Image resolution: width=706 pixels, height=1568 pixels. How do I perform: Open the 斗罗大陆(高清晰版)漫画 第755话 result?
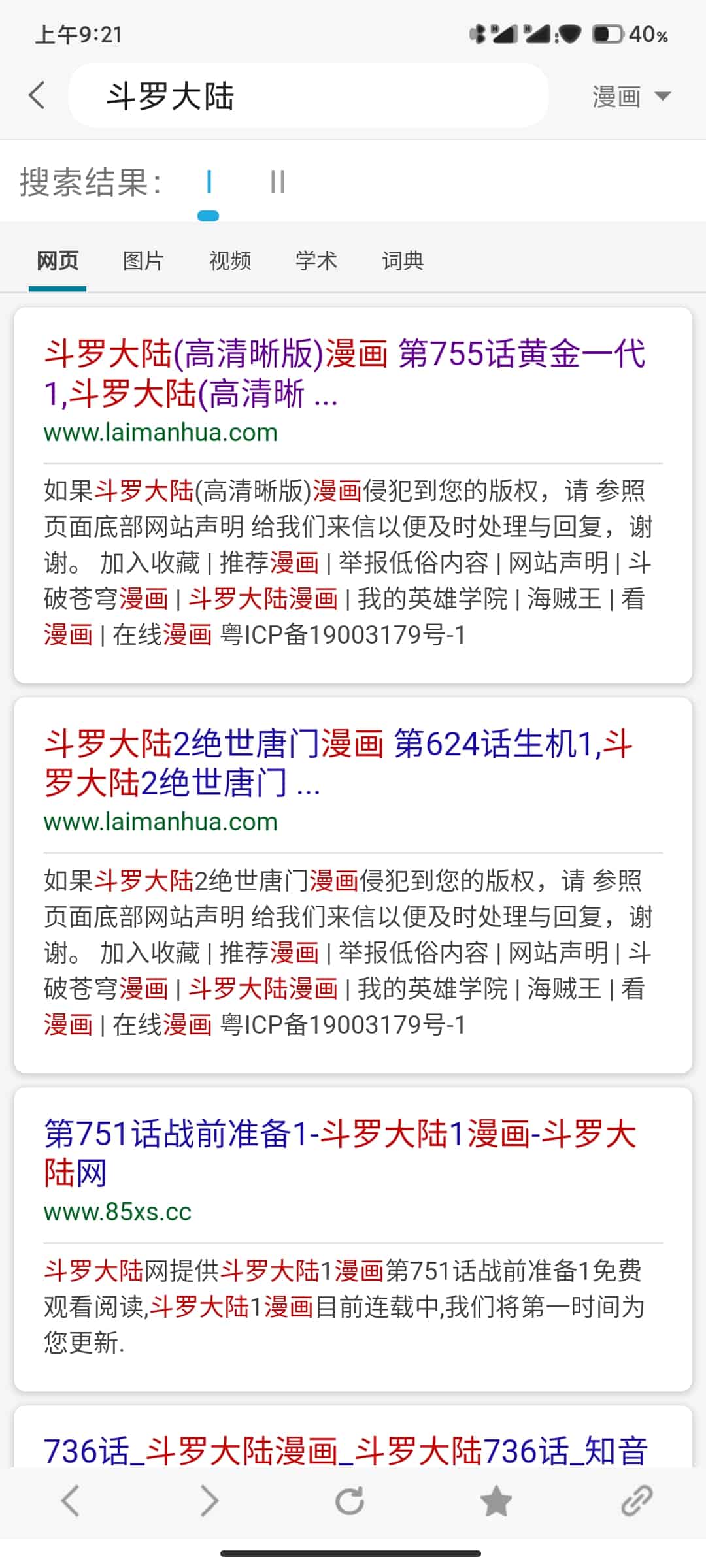pos(345,374)
